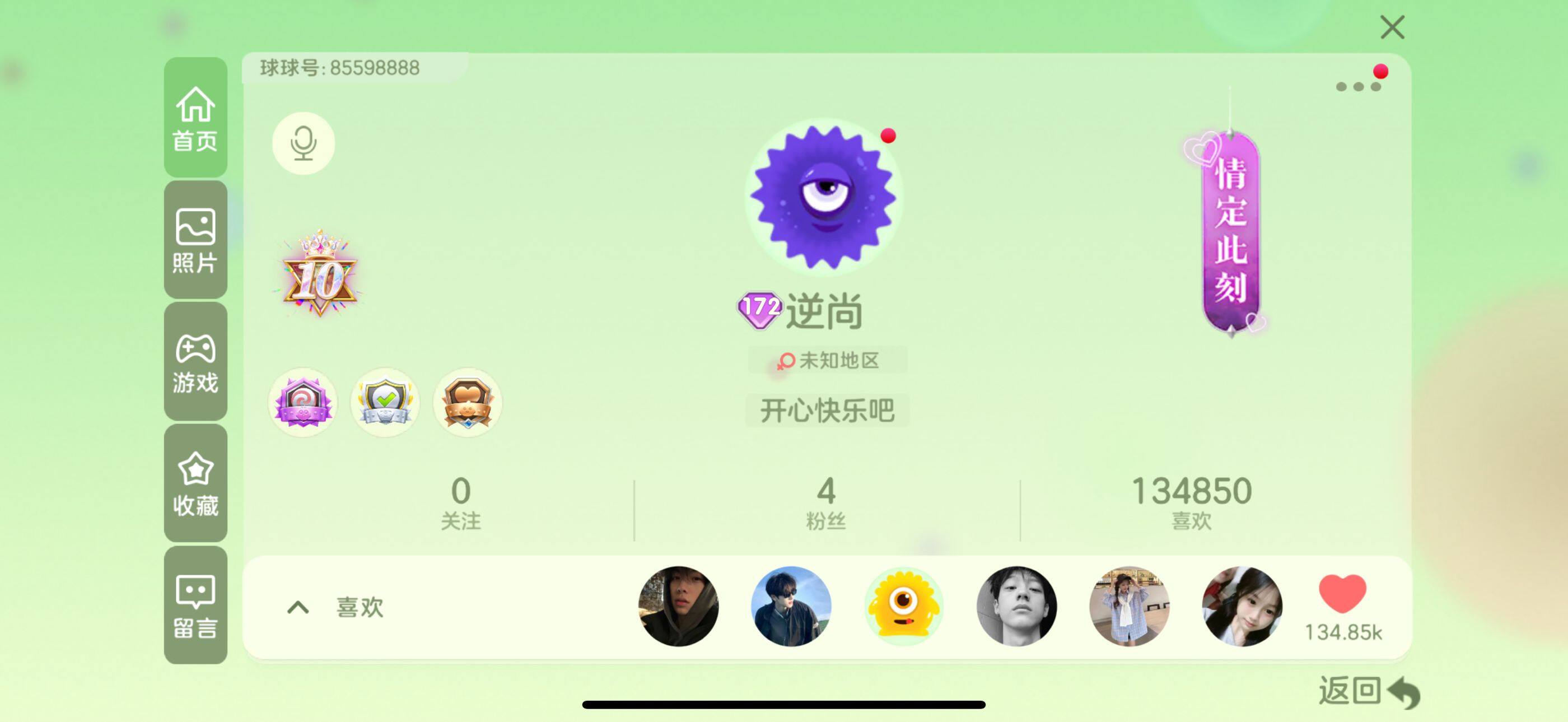This screenshot has height=722, width=1568.
Task: Open the purple target medal badge
Action: click(x=302, y=402)
